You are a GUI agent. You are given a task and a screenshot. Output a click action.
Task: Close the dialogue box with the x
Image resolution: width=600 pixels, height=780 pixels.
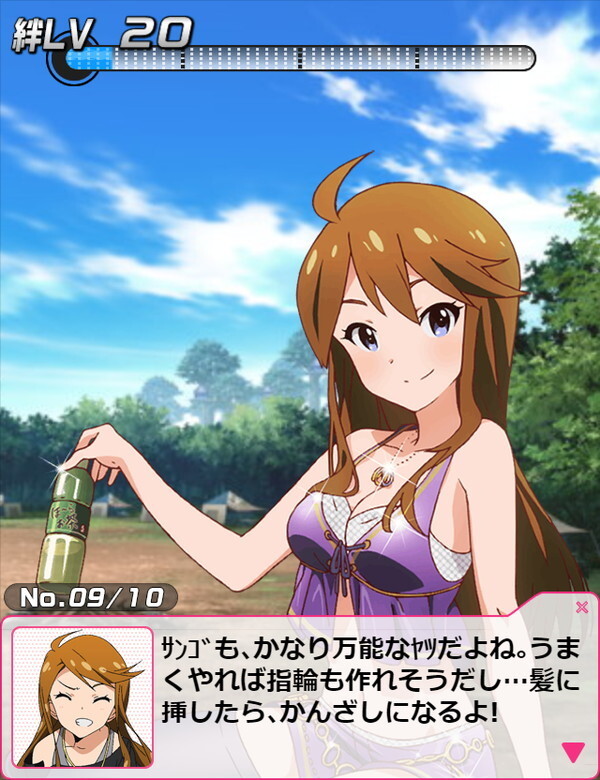tap(582, 607)
